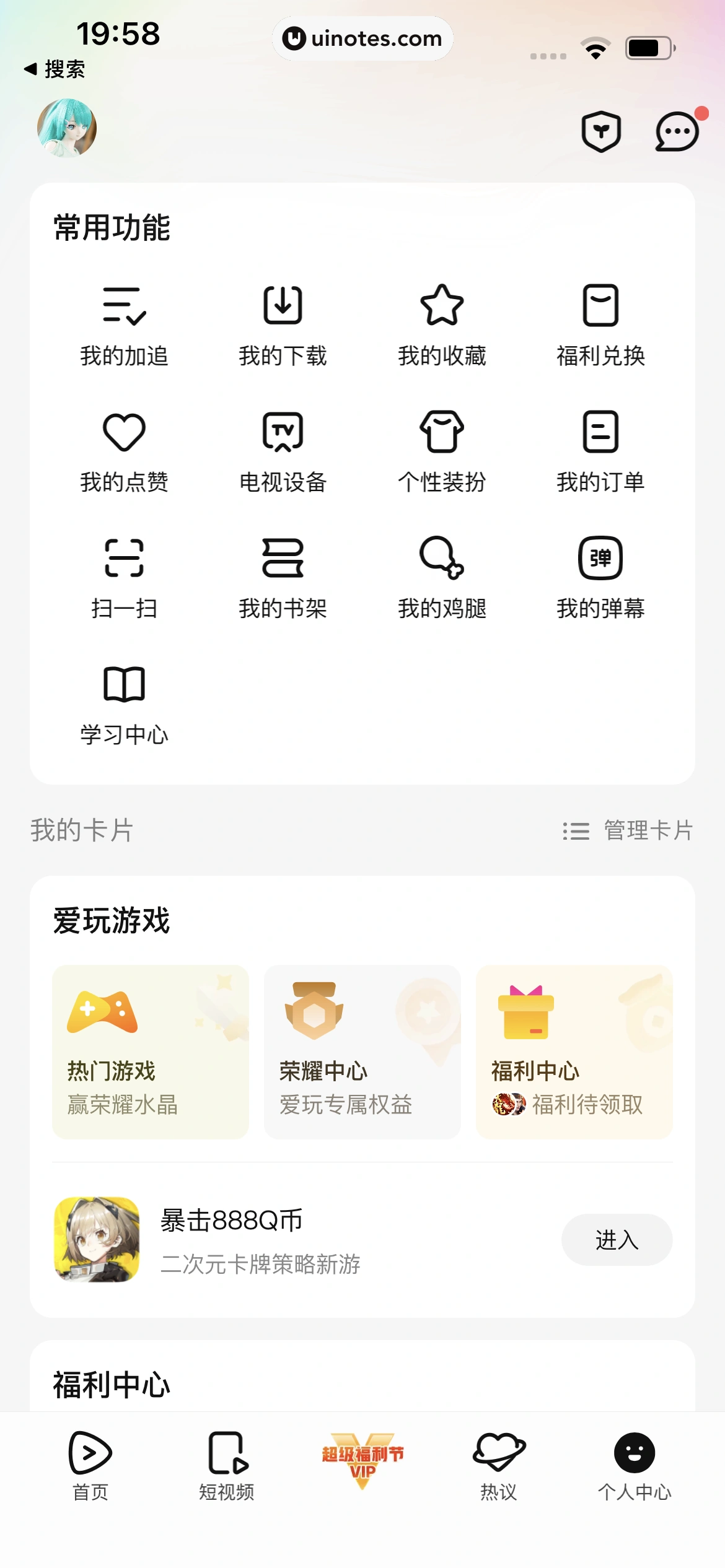This screenshot has height=1568, width=725.
Task: Open the 热门游戏 card
Action: click(151, 1052)
